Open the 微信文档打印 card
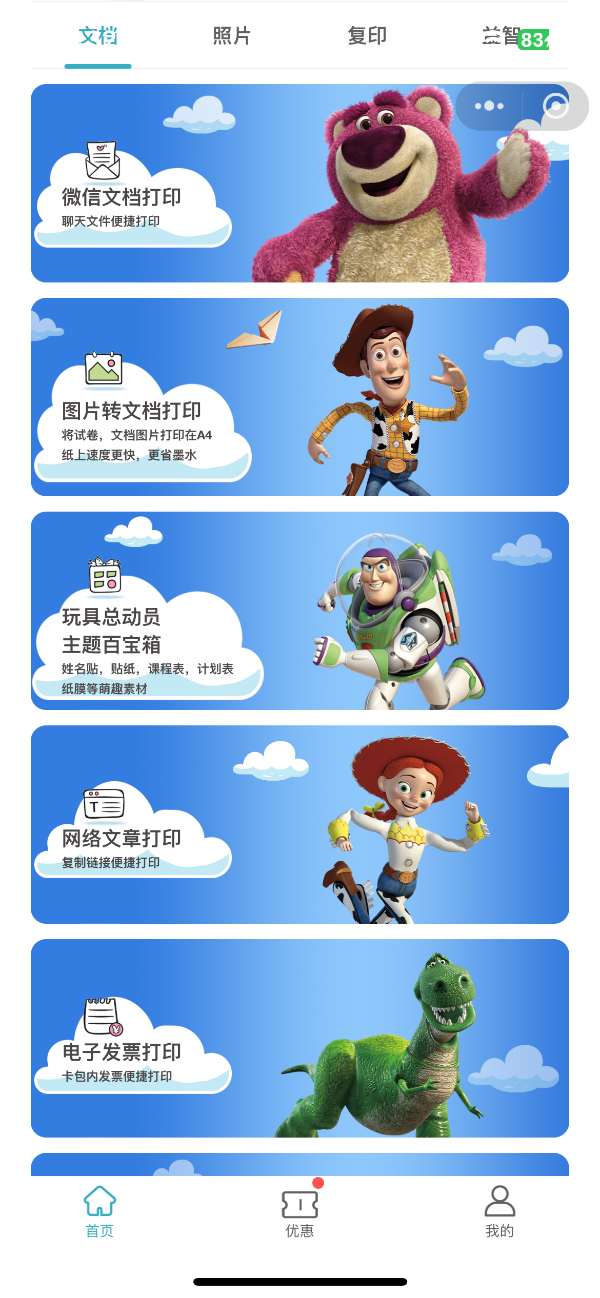 click(300, 183)
